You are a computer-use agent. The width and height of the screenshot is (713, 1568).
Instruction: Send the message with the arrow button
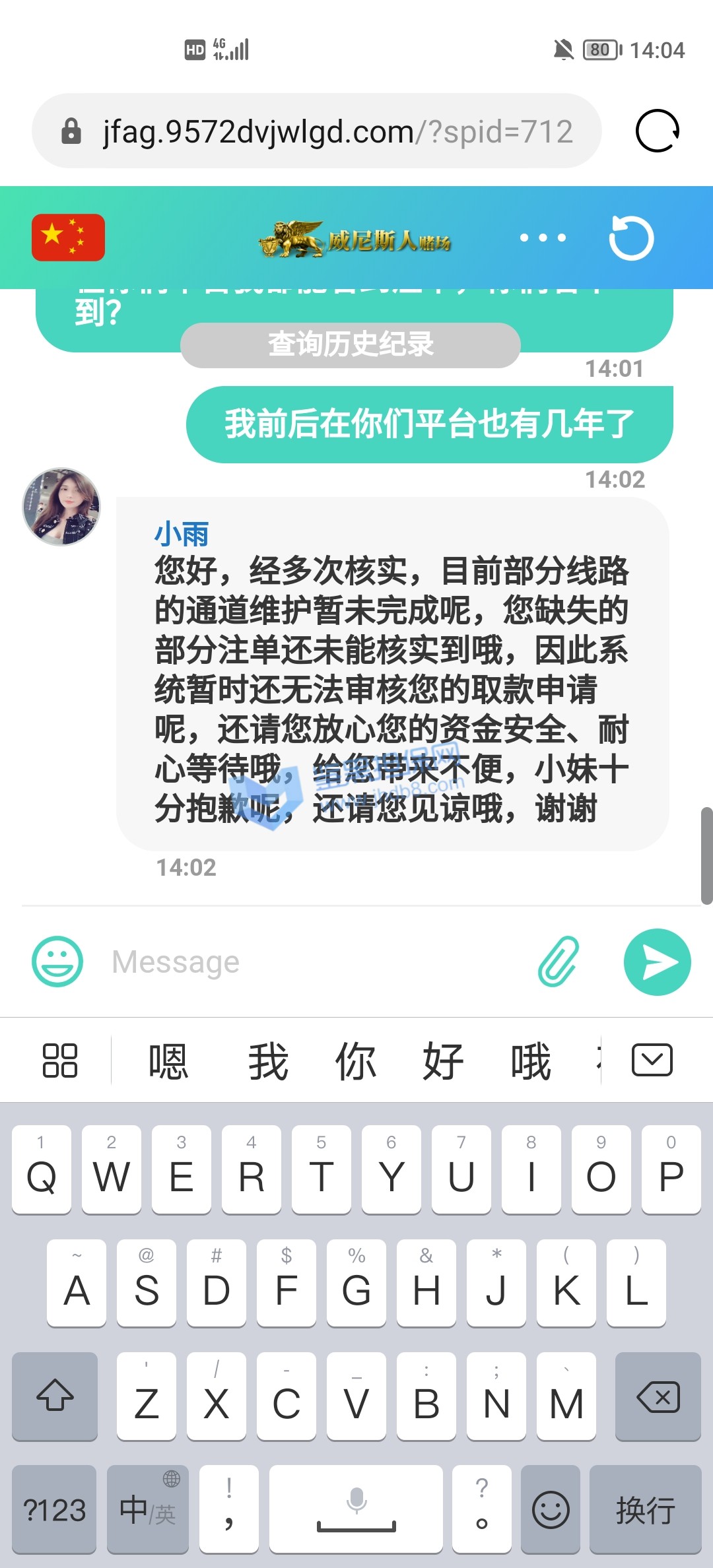[x=657, y=962]
